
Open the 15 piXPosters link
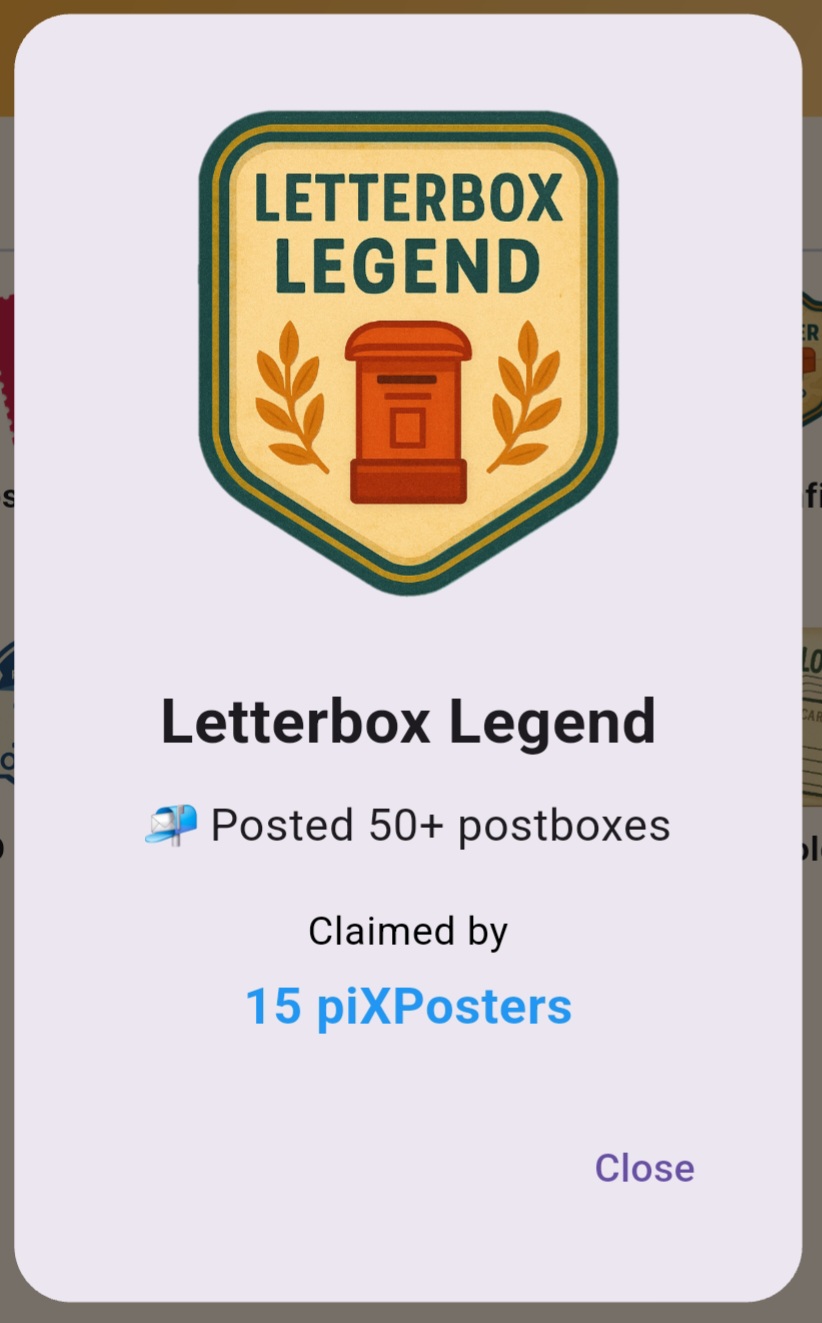pos(408,1007)
